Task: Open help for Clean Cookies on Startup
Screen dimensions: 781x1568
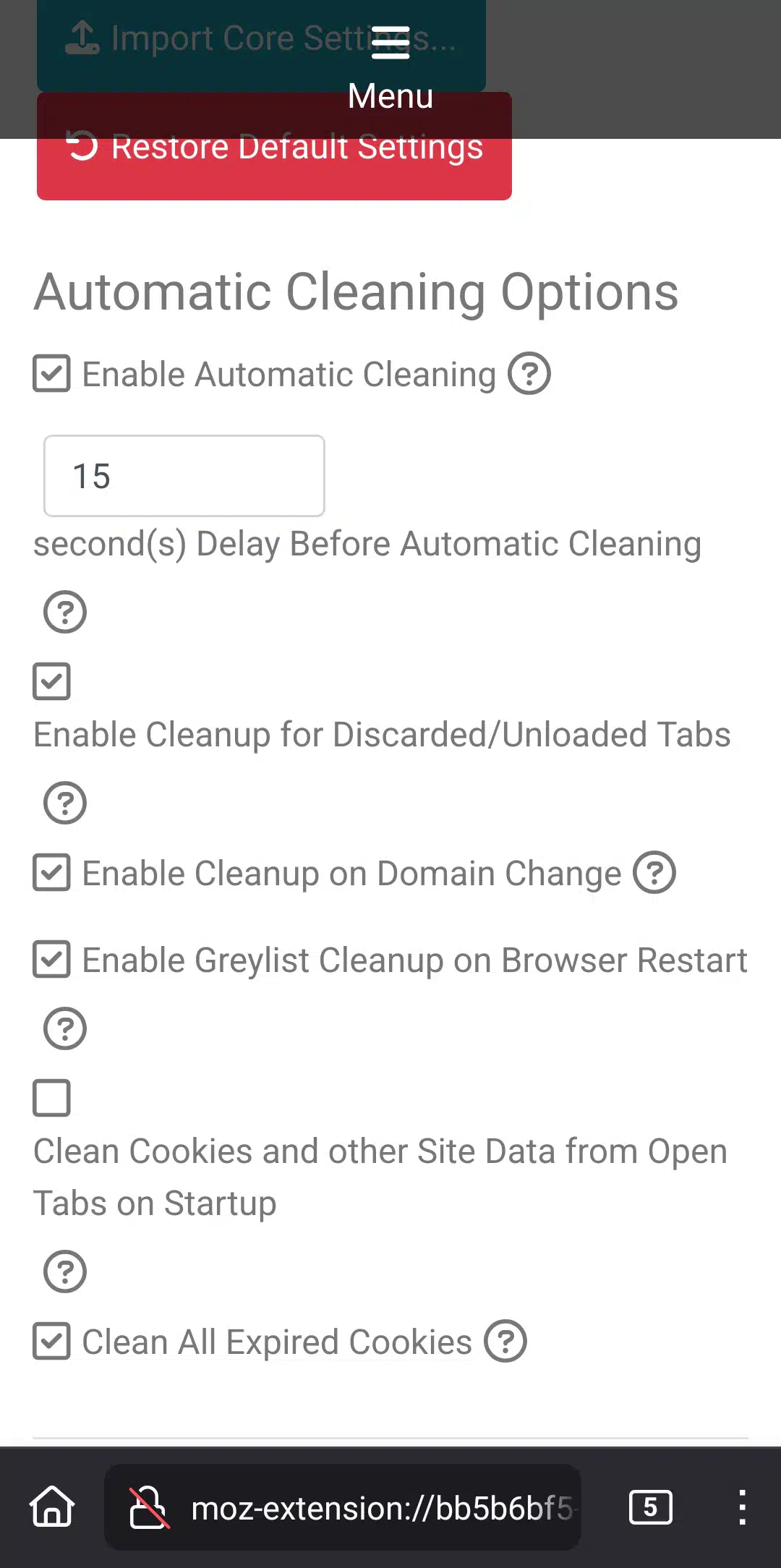Action: [x=65, y=1271]
